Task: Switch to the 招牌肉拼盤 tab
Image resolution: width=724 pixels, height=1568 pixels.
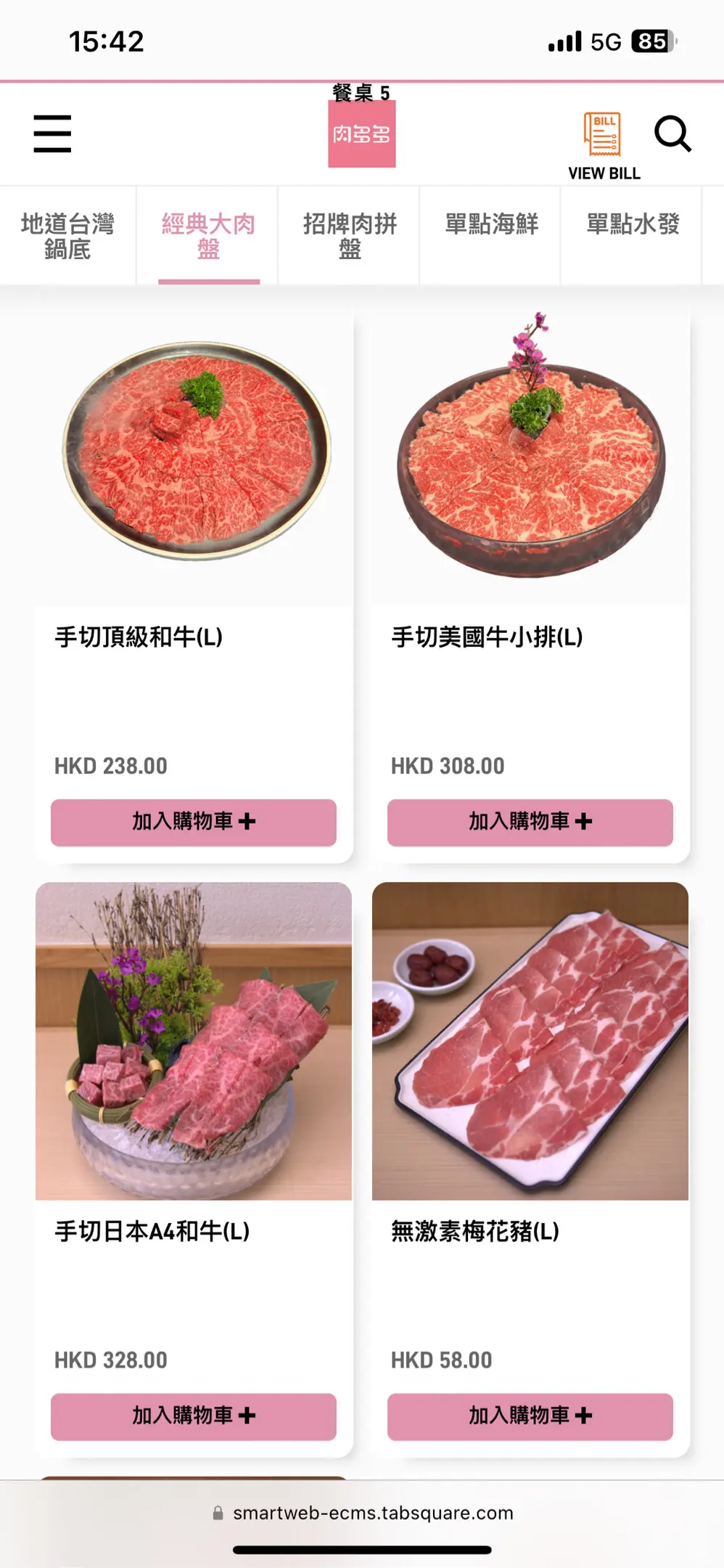Action: (x=350, y=236)
